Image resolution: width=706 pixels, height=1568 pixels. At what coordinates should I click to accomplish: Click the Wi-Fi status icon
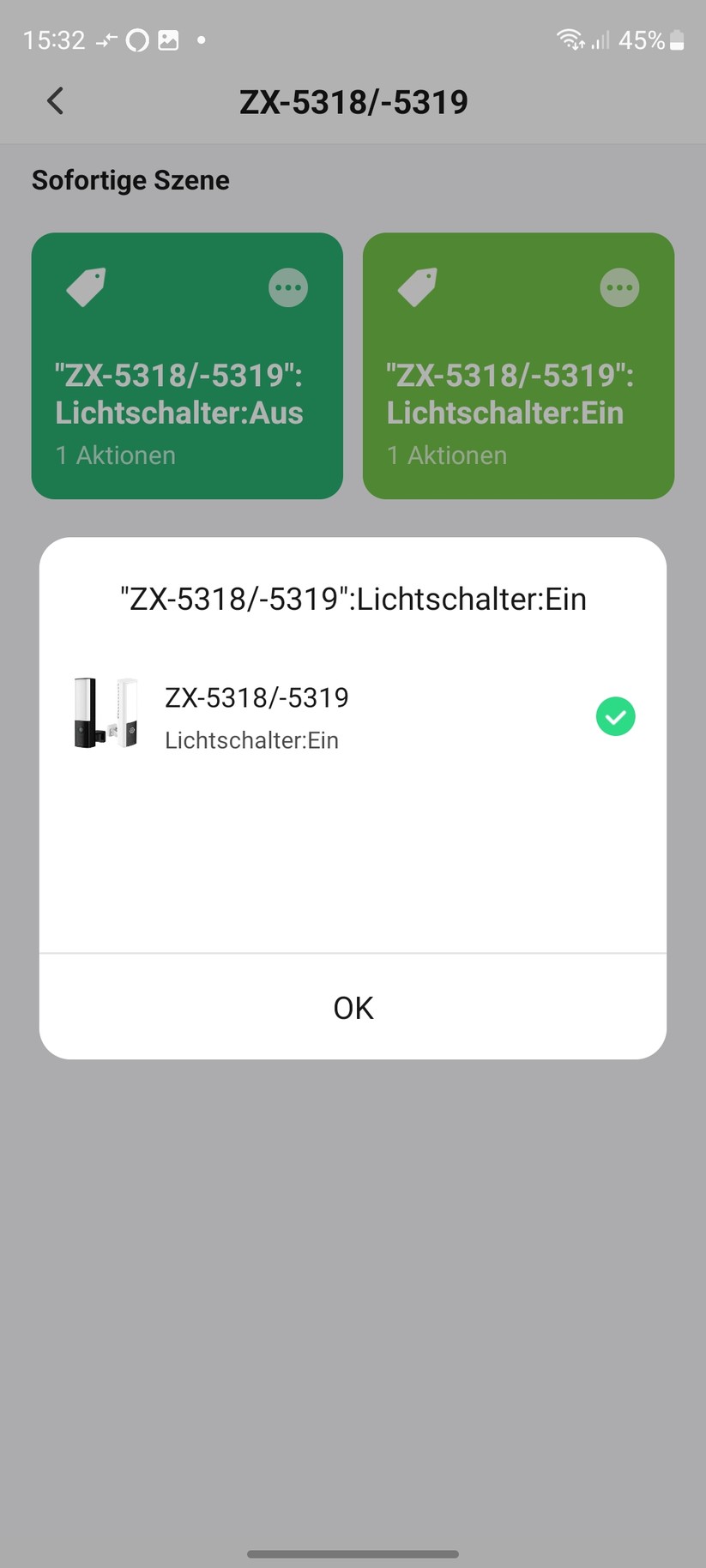[x=568, y=39]
